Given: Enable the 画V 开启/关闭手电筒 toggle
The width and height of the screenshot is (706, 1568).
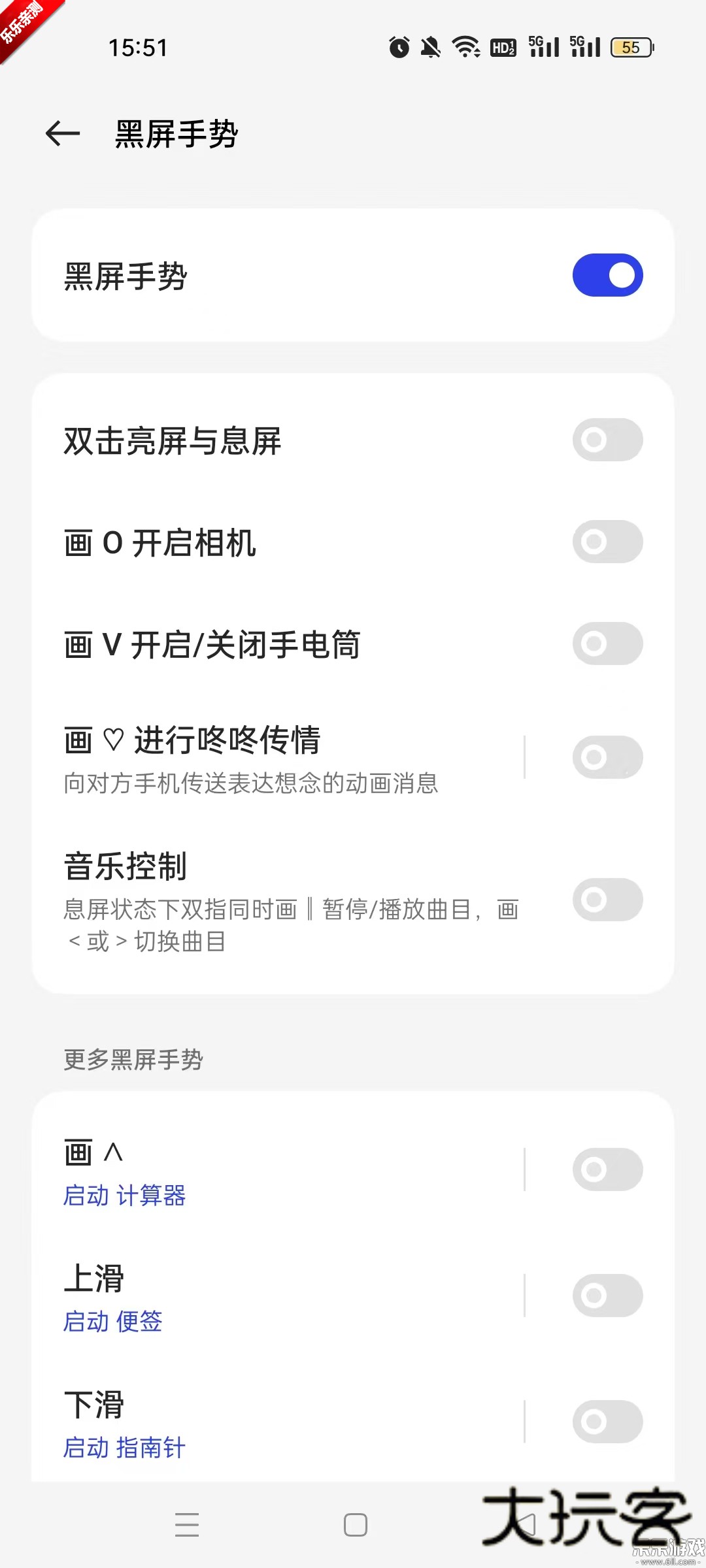Looking at the screenshot, I should tap(607, 644).
